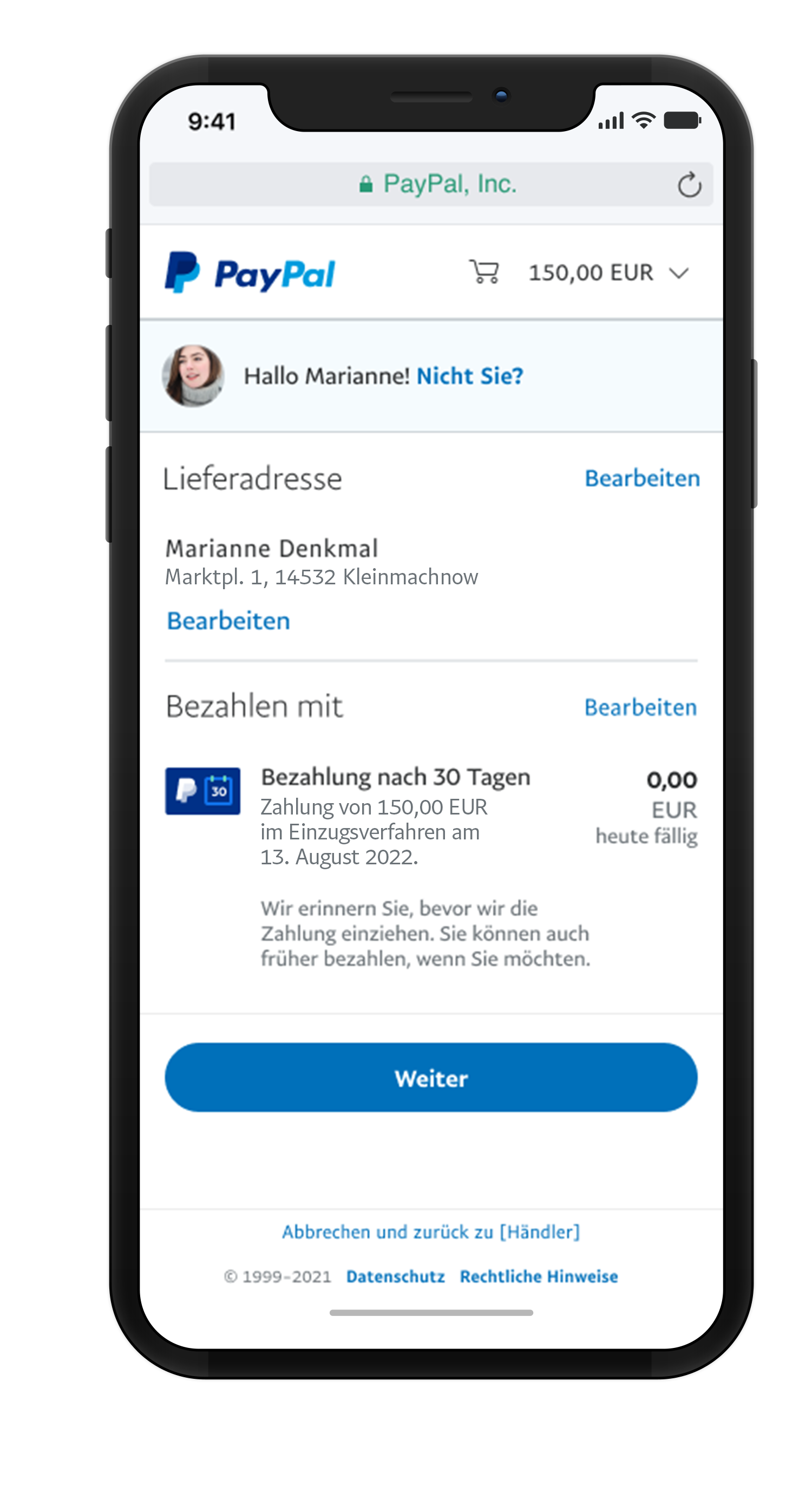
Task: Continue with the Weiter button
Action: pos(430,1077)
